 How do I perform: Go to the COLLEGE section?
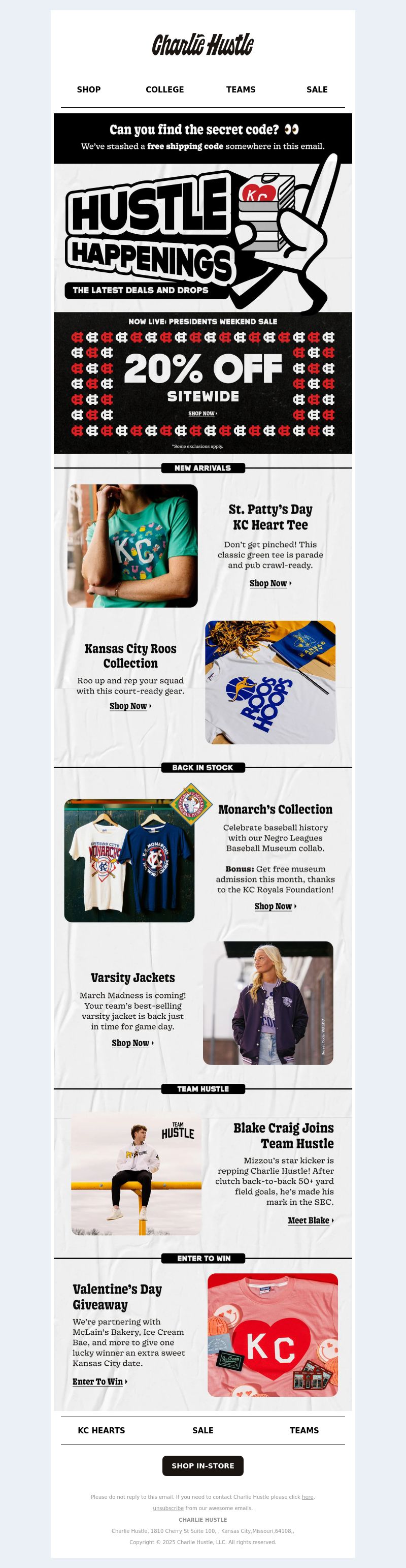(165, 89)
